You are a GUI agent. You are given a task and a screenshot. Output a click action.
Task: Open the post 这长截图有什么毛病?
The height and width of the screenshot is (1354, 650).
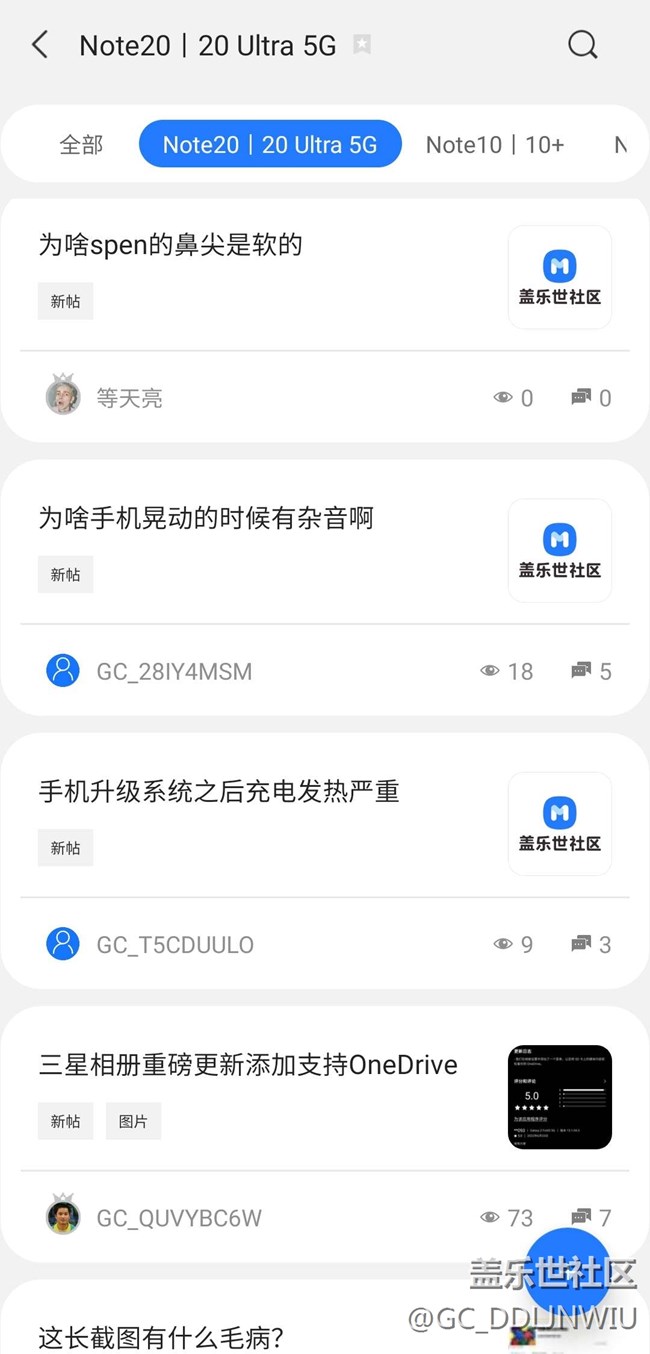[x=161, y=1336]
